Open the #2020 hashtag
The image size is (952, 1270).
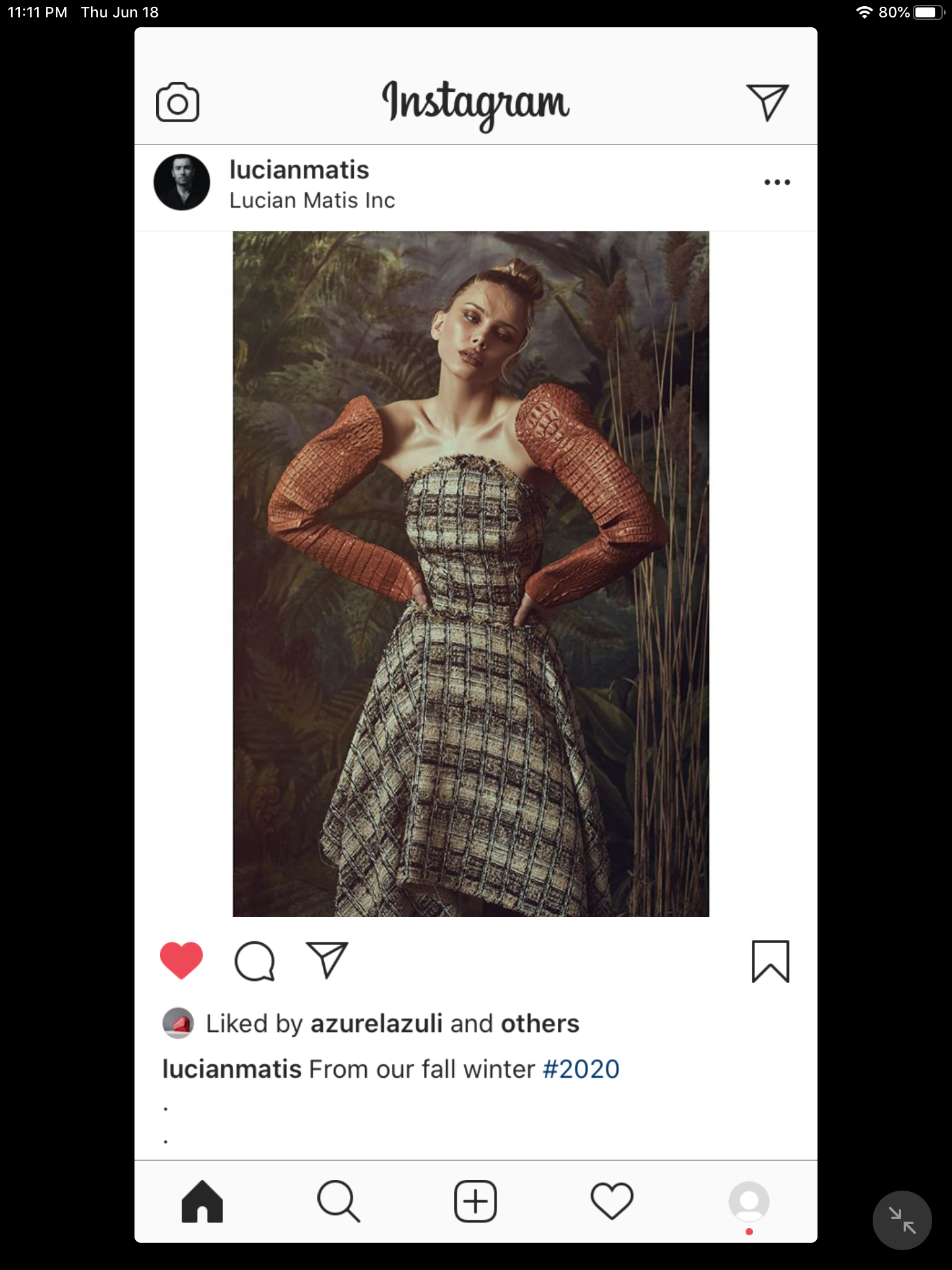point(581,1069)
